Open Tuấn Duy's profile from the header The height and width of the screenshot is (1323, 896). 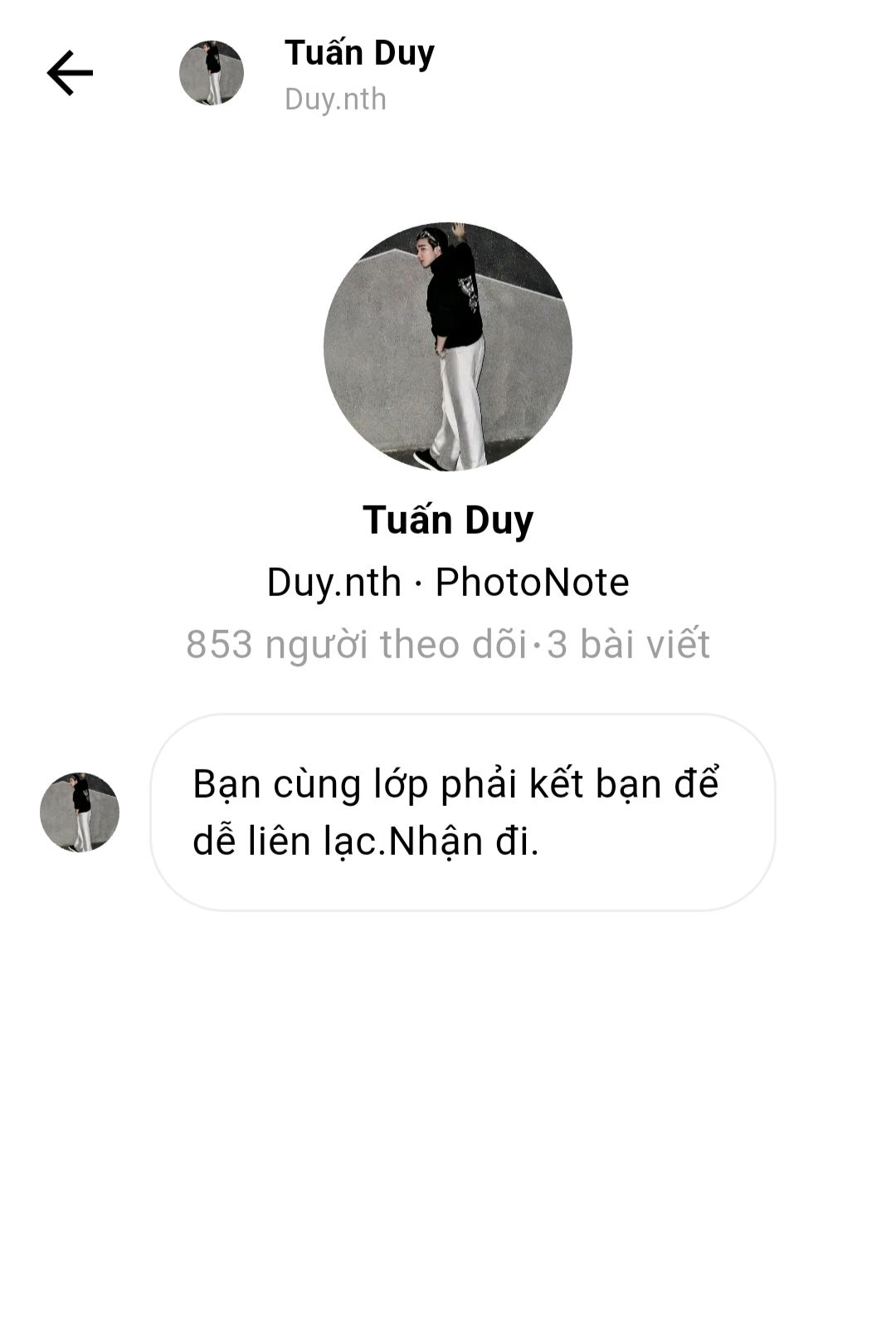[x=358, y=54]
